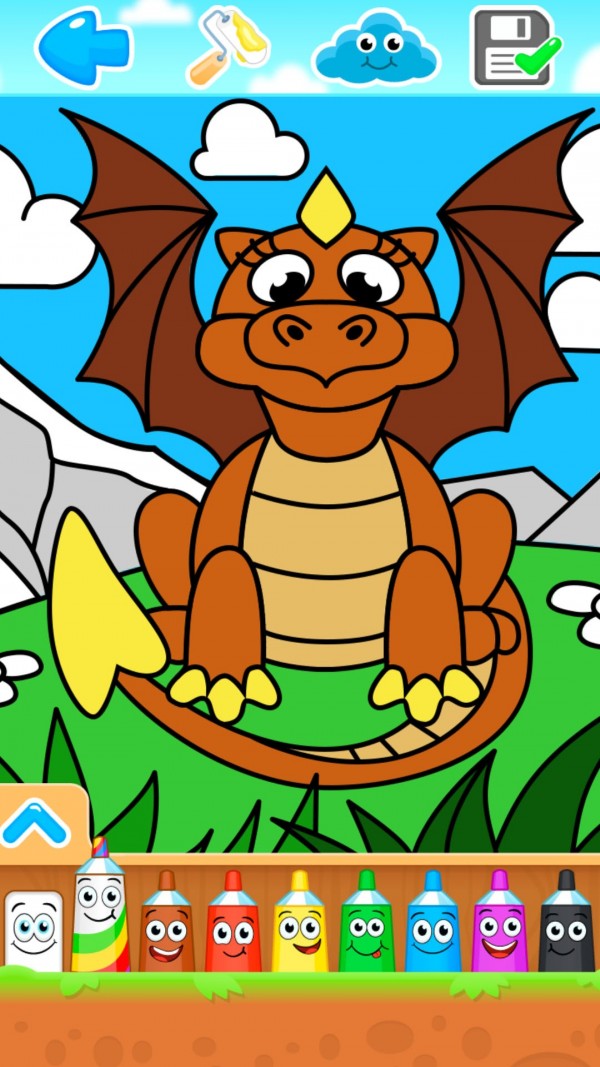Pick the white eraser tube
The width and height of the screenshot is (600, 1067).
tap(33, 930)
